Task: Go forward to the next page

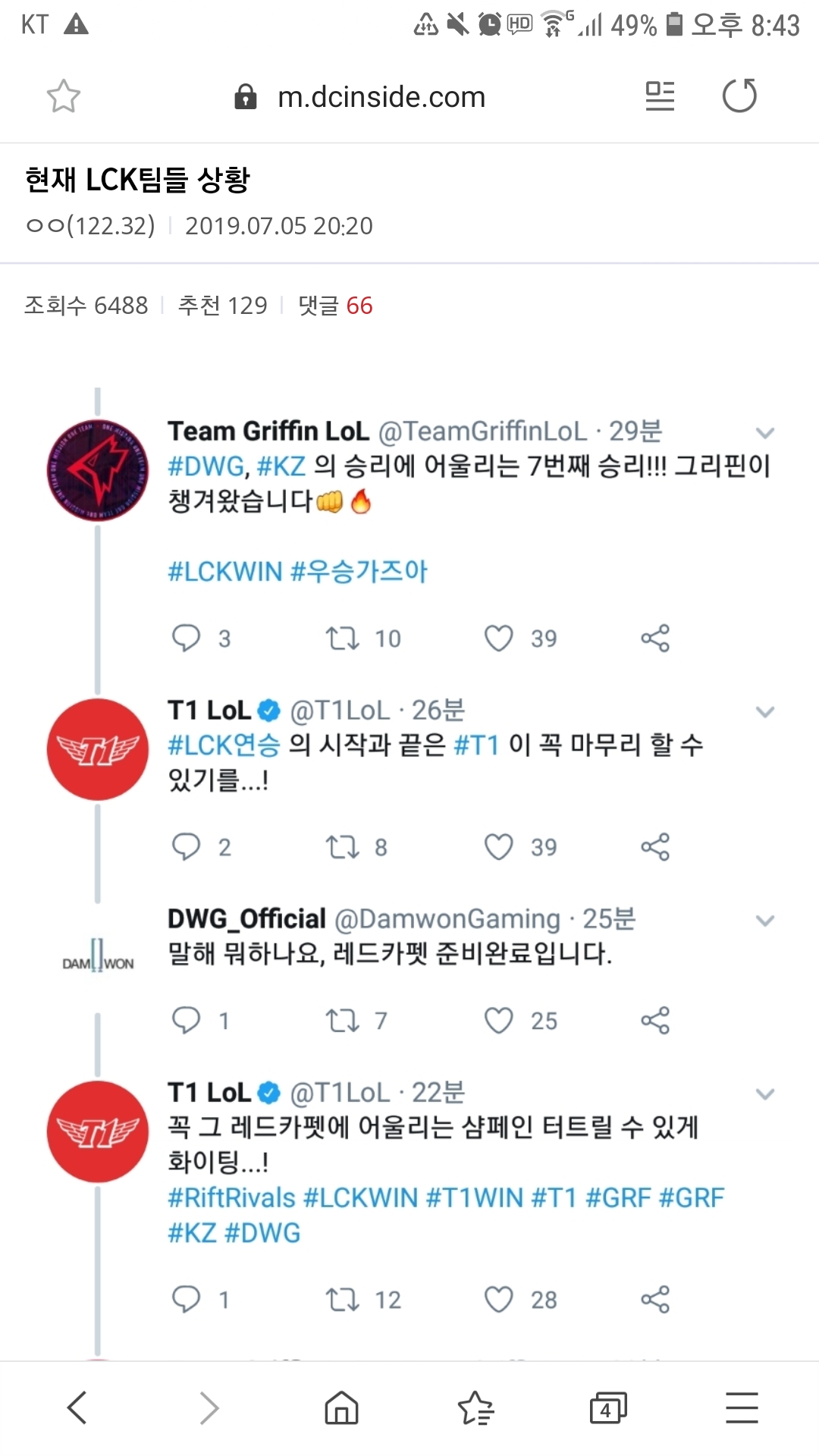Action: 209,1408
